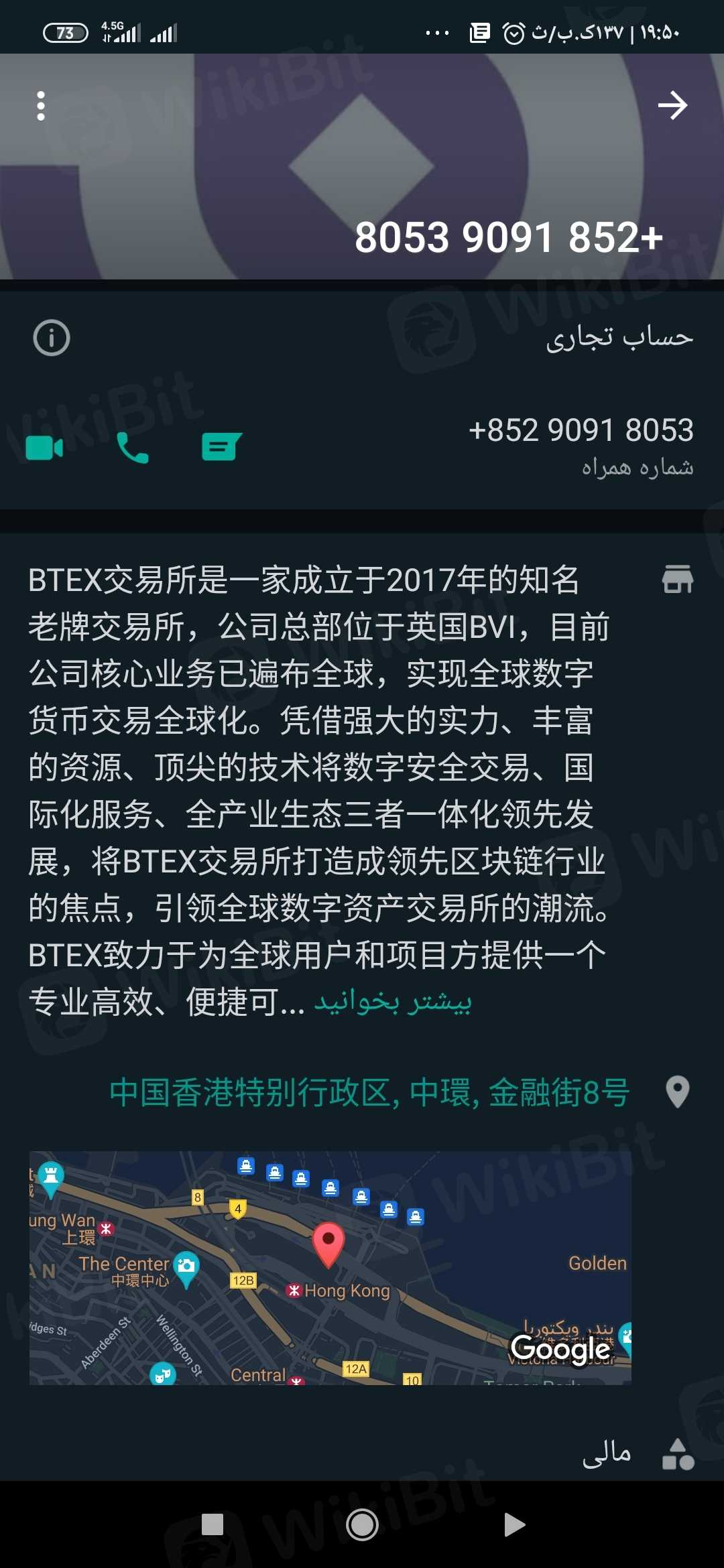724x1568 pixels.
Task: Open business account info icon
Action: pyautogui.click(x=52, y=338)
